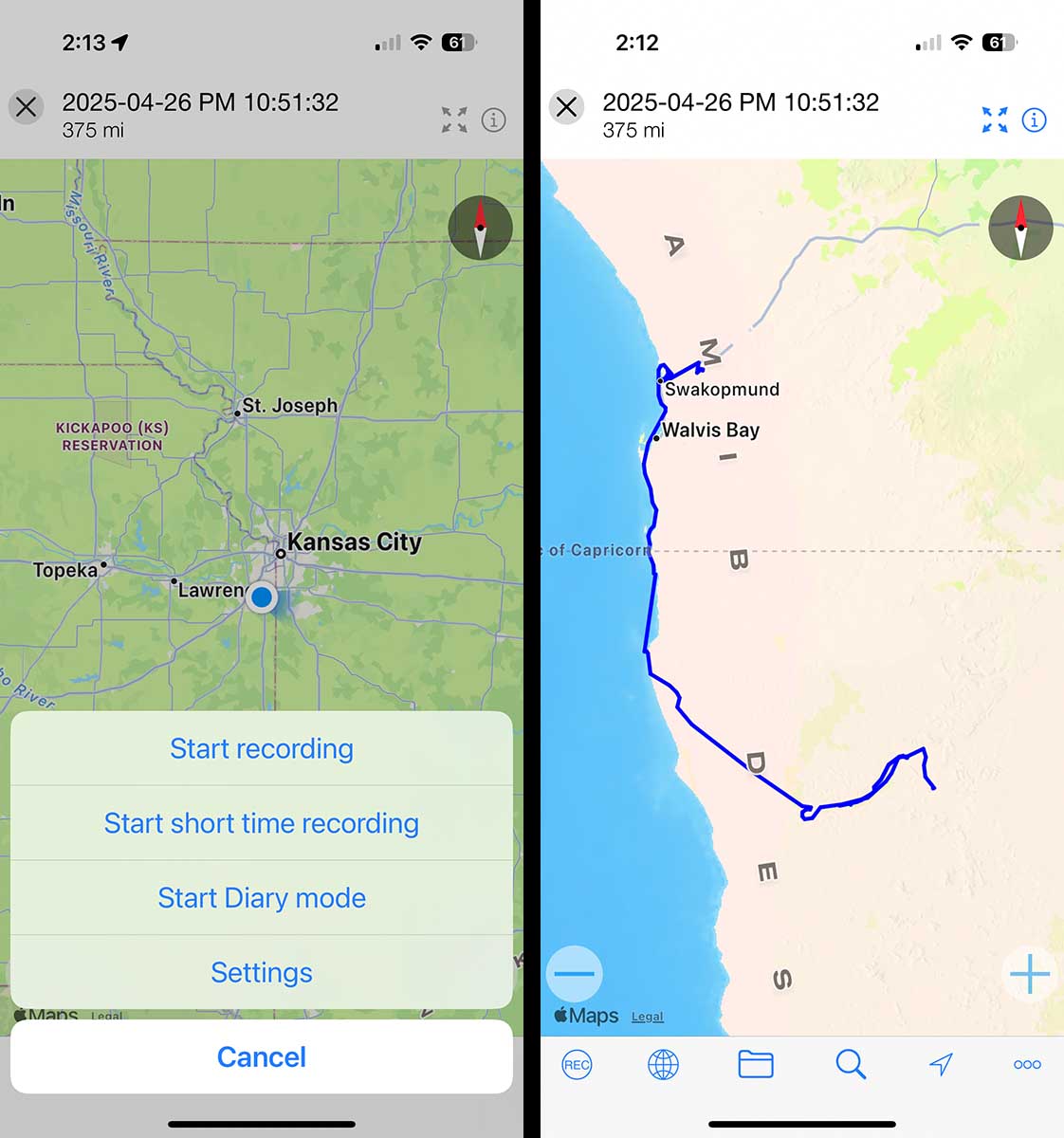Open the globe map type icon
Image resolution: width=1064 pixels, height=1138 pixels.
click(663, 1065)
